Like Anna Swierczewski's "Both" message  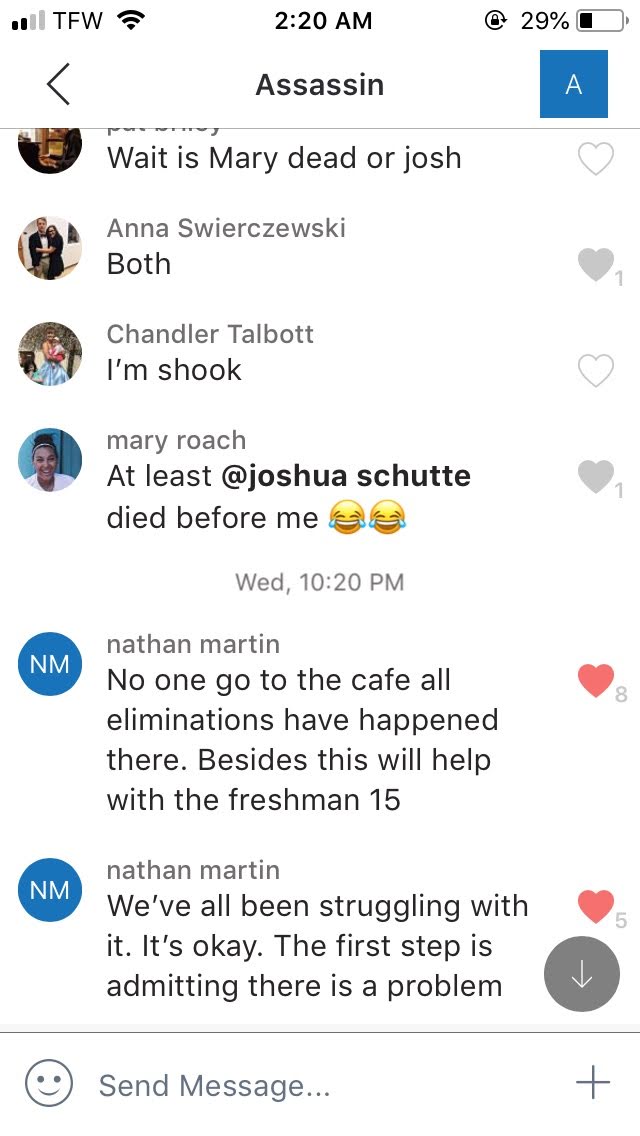point(596,264)
